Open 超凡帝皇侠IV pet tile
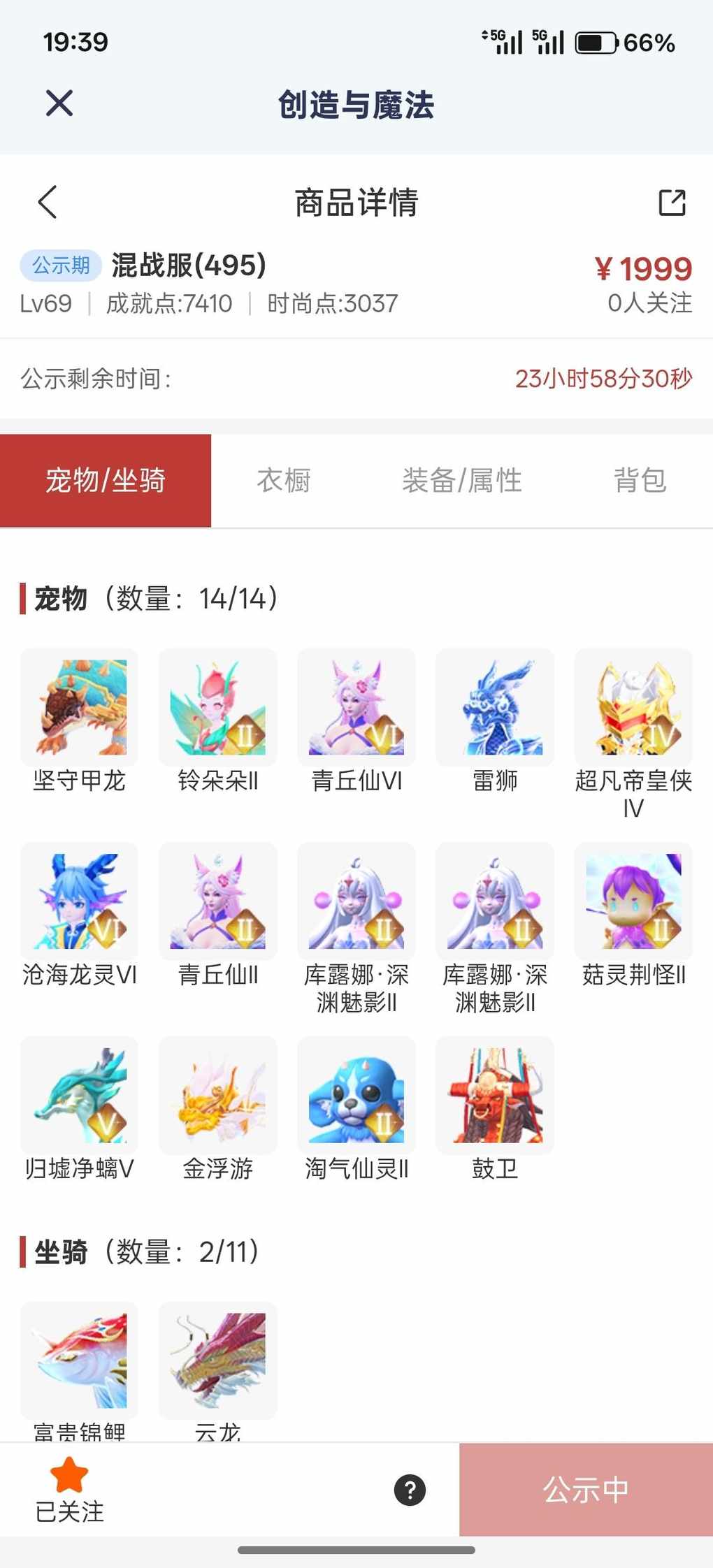This screenshot has height=1568, width=713. 633,708
